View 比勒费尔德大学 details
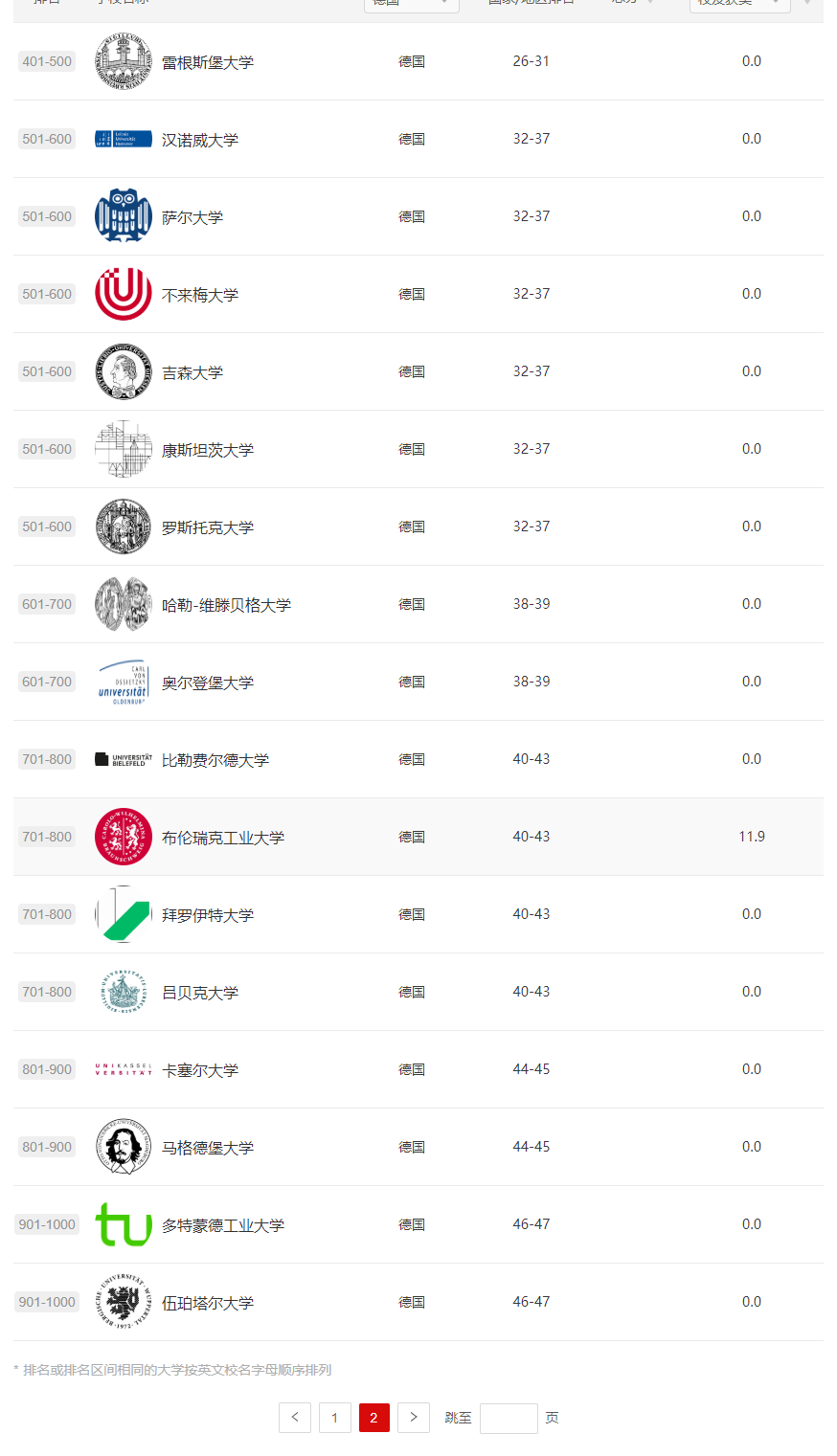This screenshot has height=1456, width=837. 215,761
